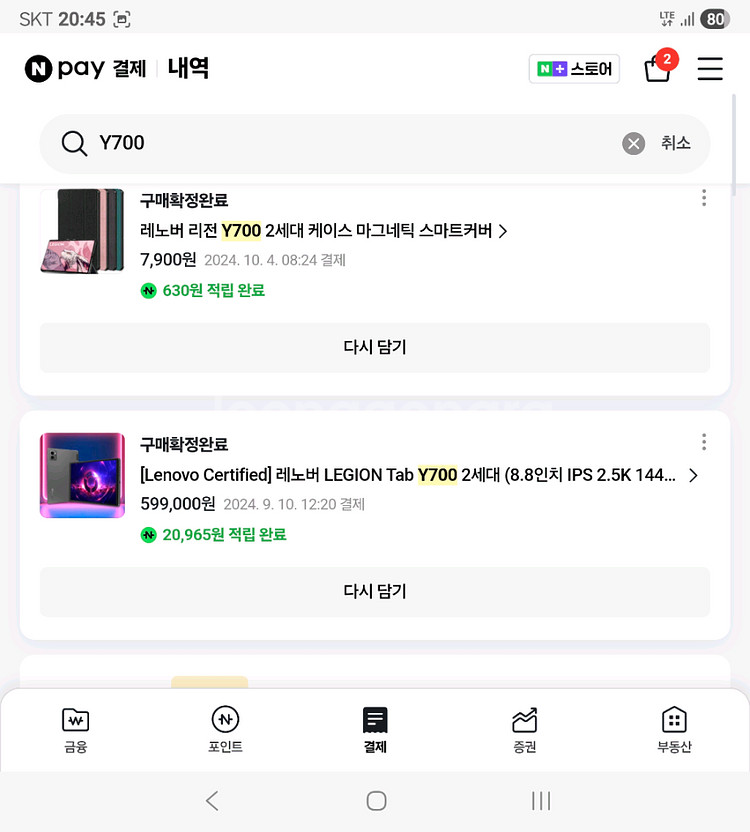Open the Naver Pay shopping cart

pos(657,69)
